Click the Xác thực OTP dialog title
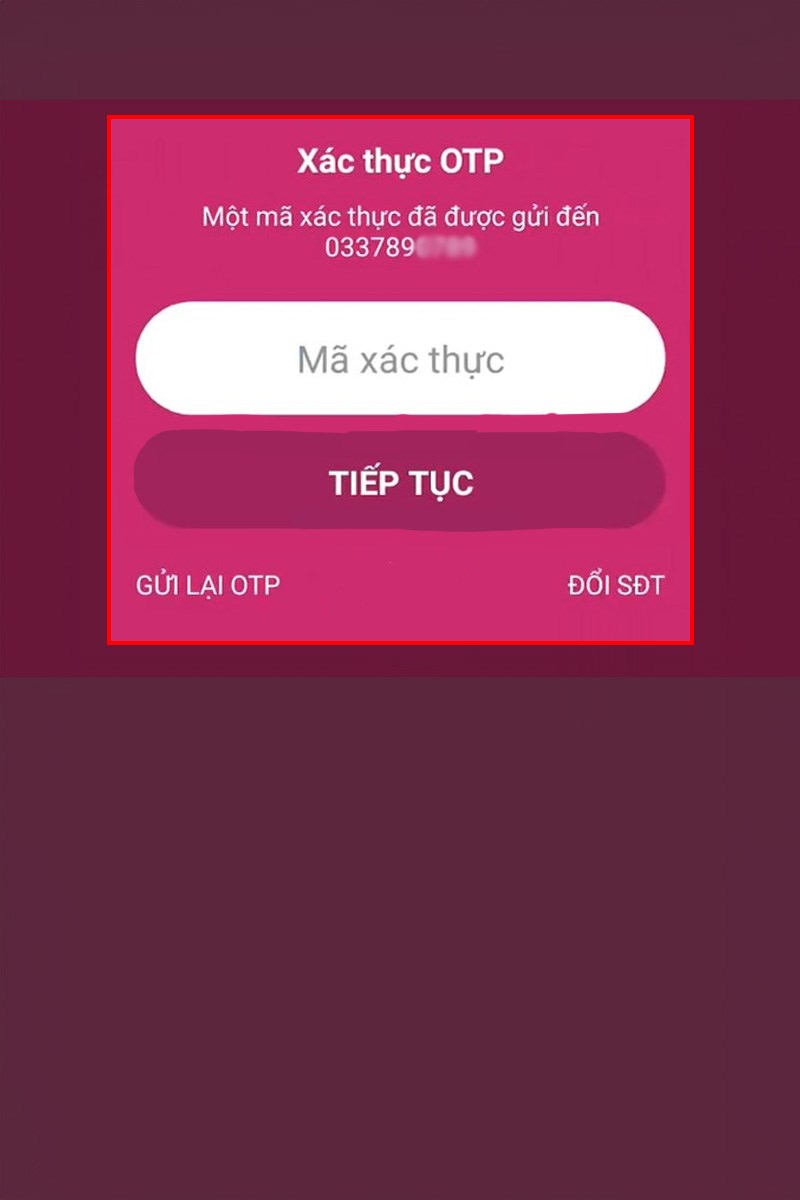 pyautogui.click(x=400, y=157)
